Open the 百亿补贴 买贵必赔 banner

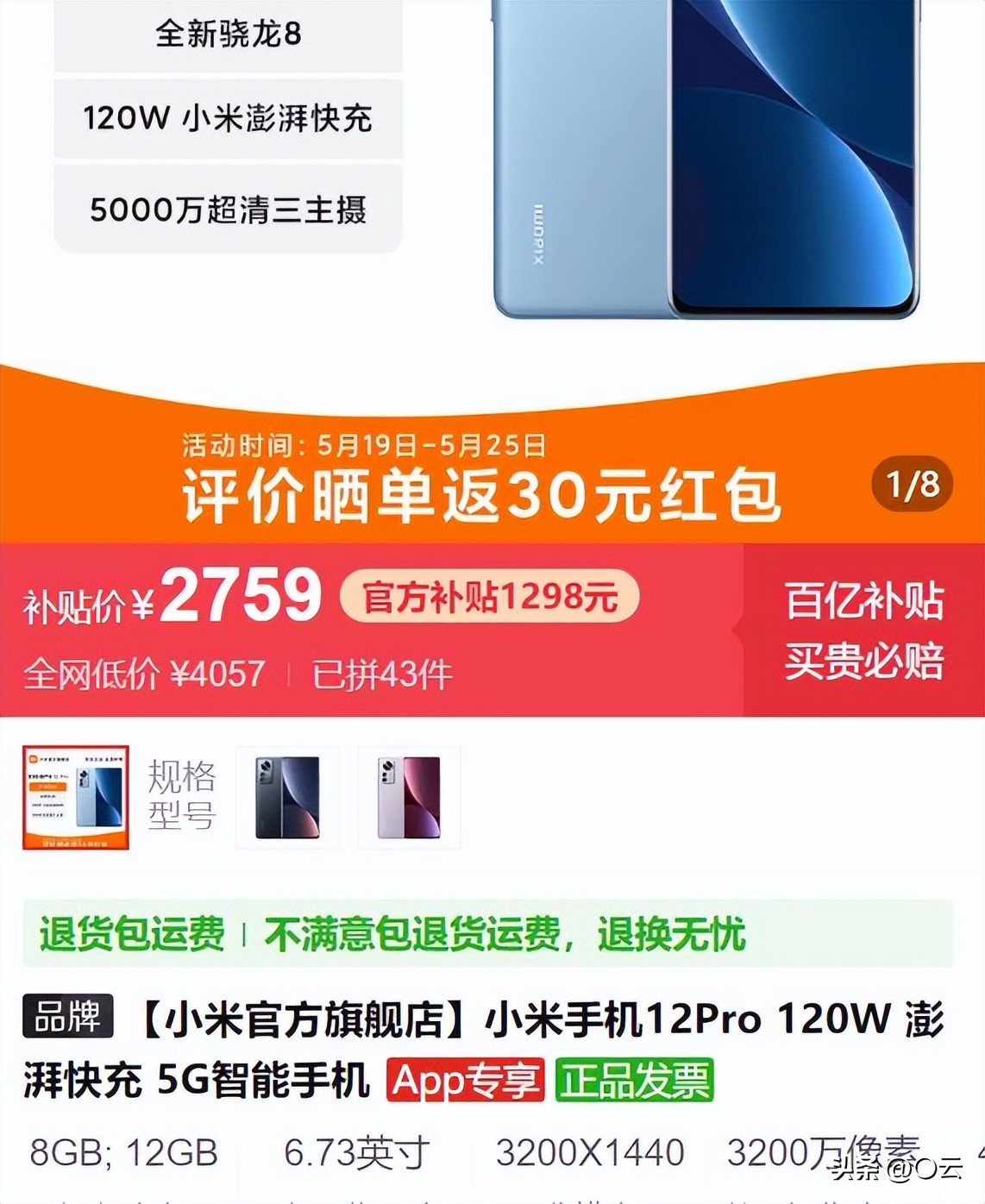pos(863,630)
